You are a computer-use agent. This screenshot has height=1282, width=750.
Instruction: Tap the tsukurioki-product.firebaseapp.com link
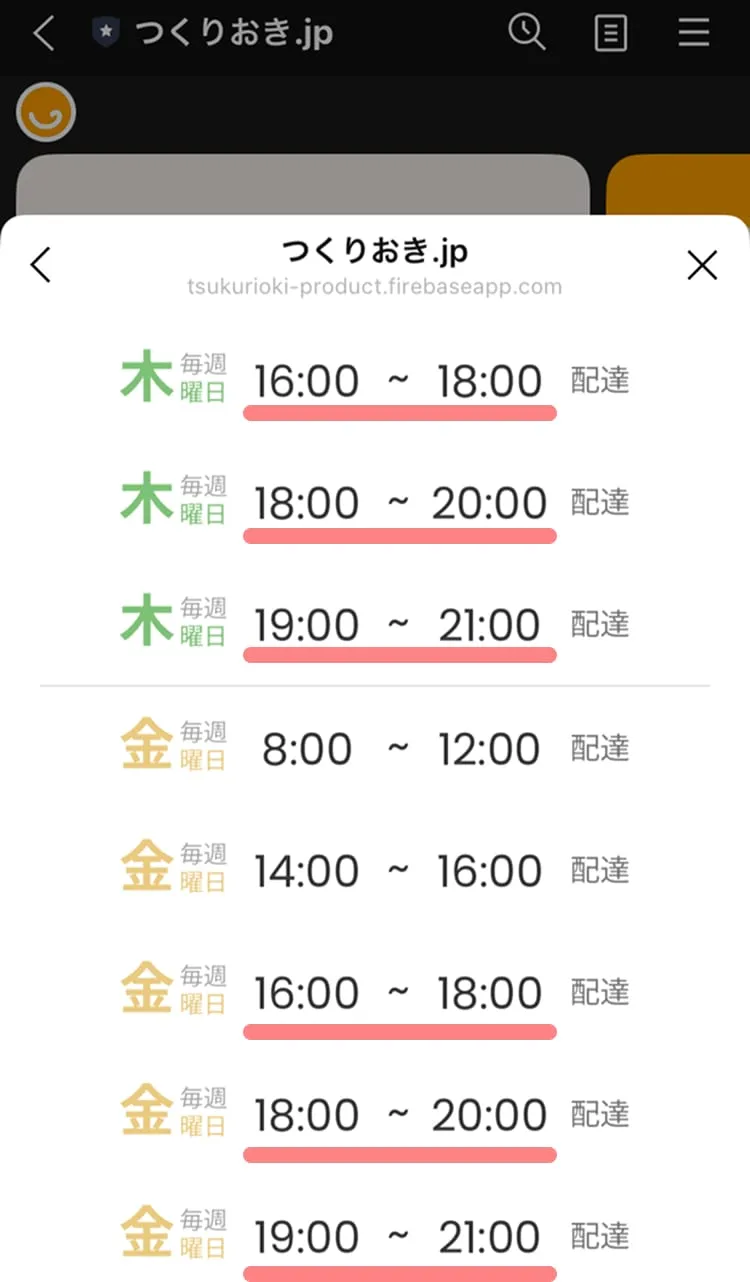click(x=375, y=287)
